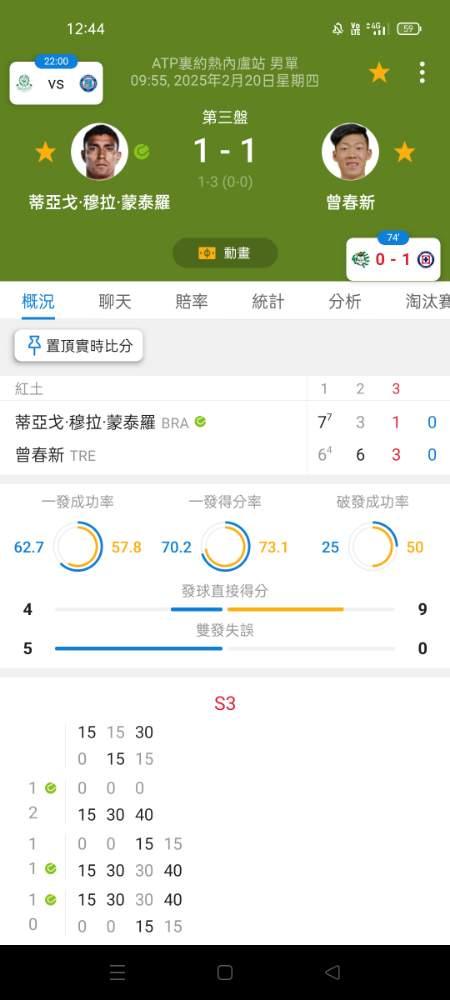This screenshot has height=1000, width=450.
Task: Tap the 動畫 animation button
Action: [225, 253]
